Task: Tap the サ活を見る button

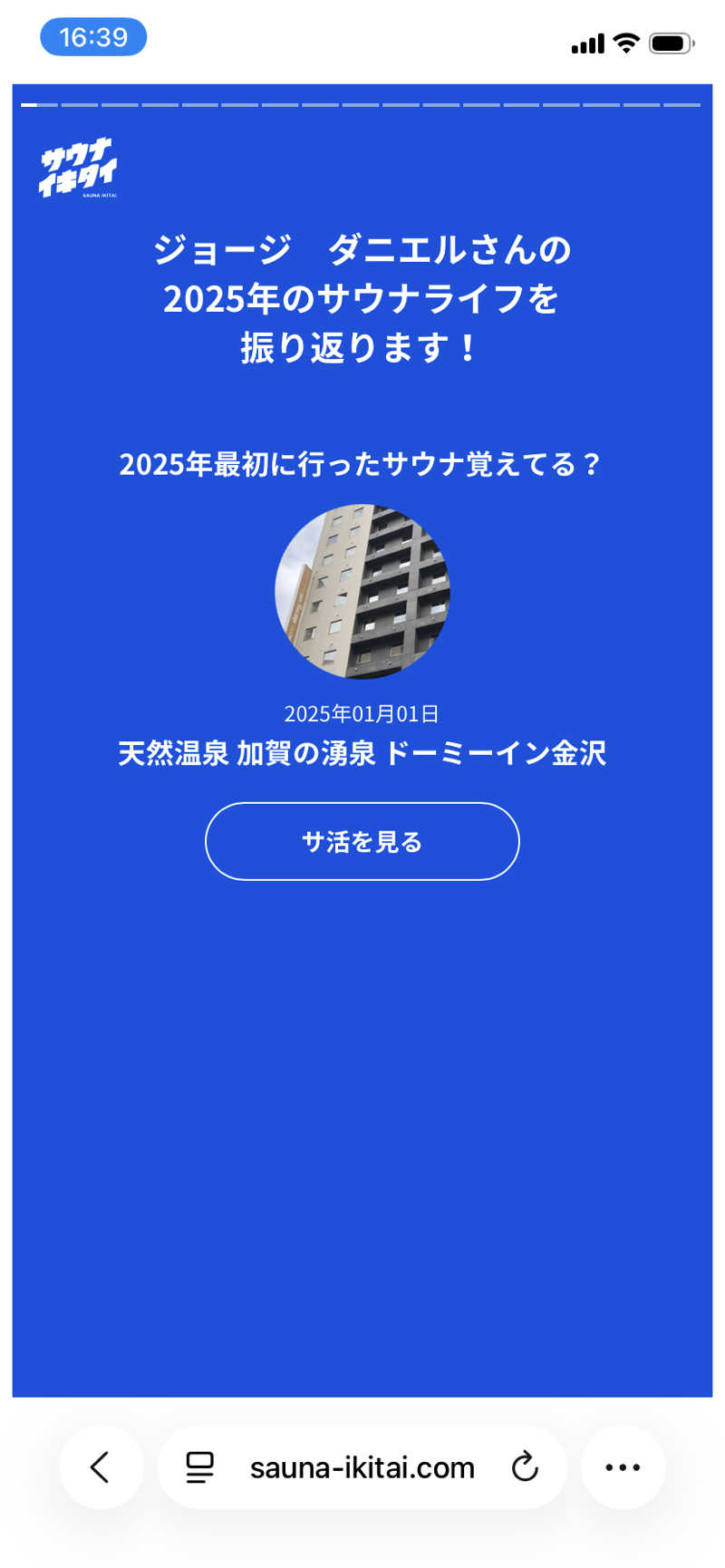Action: point(362,841)
